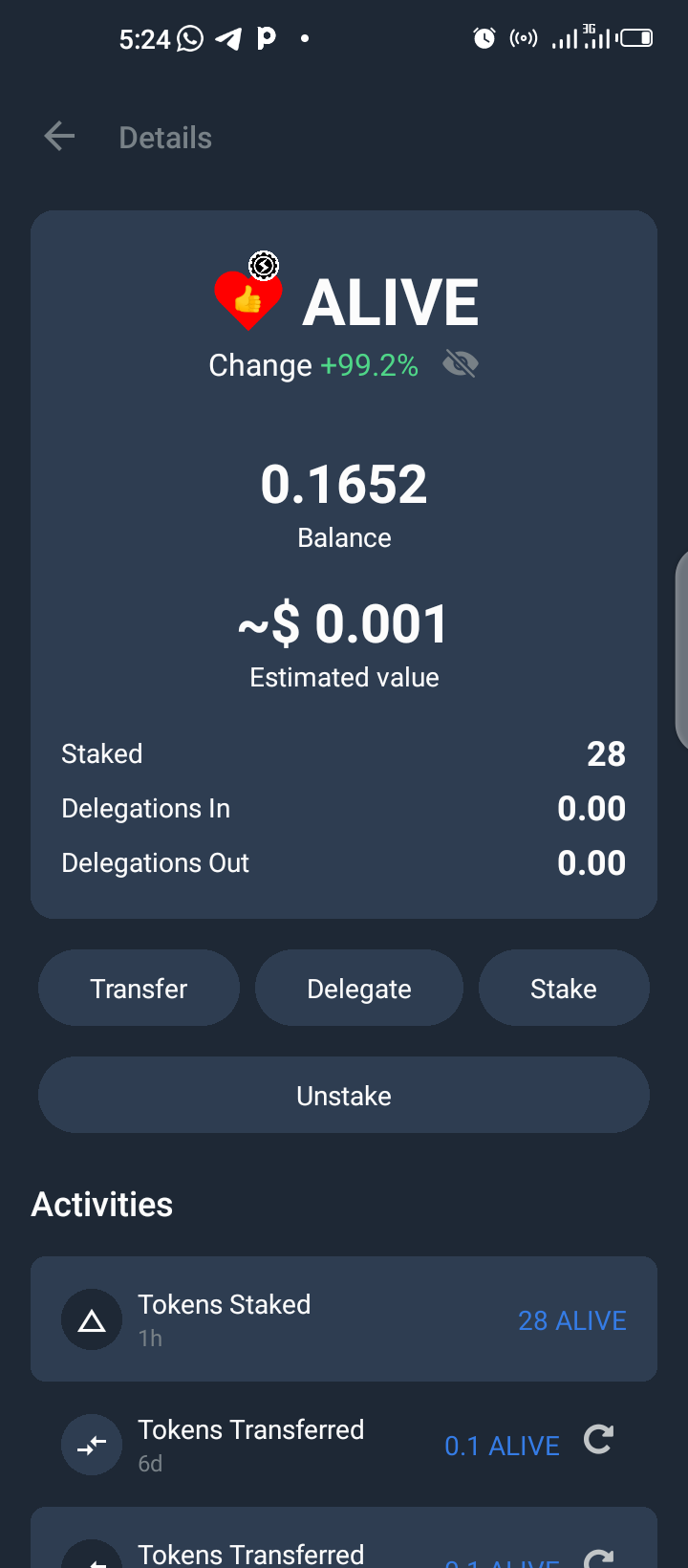Toggle the hide balance eye icon
688x1568 pixels.
click(x=461, y=364)
